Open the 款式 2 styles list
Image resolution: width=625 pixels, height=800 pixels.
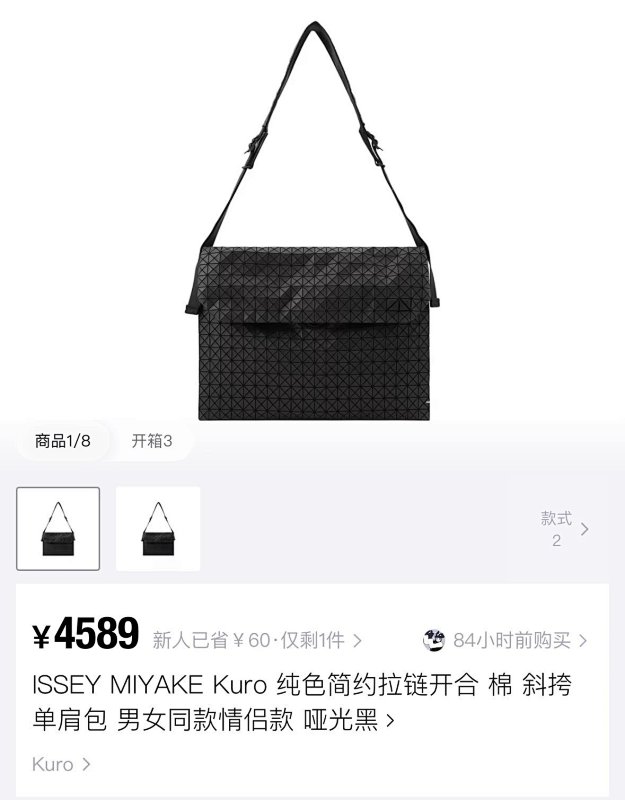pos(564,529)
